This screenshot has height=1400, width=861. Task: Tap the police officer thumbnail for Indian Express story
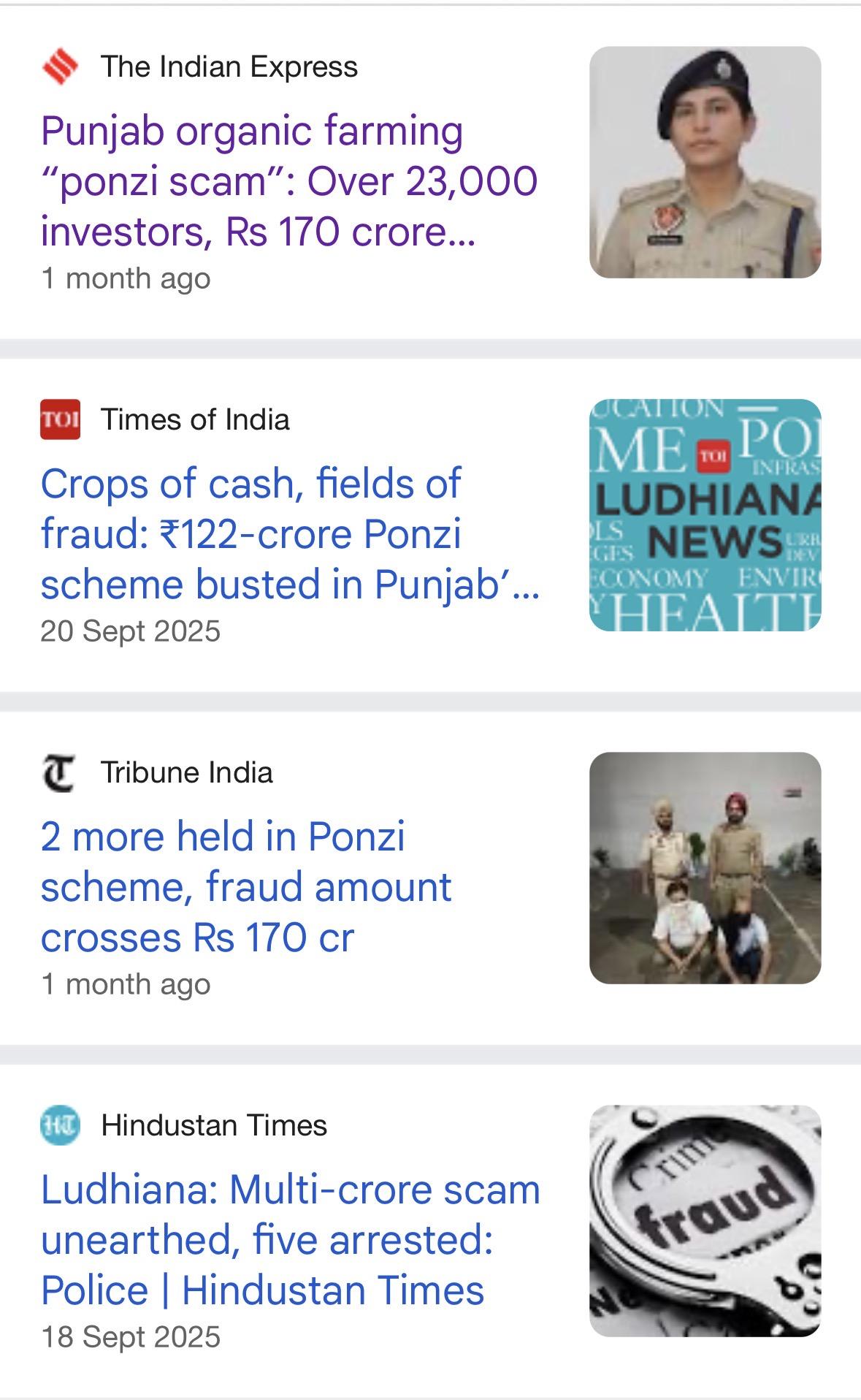[x=705, y=162]
